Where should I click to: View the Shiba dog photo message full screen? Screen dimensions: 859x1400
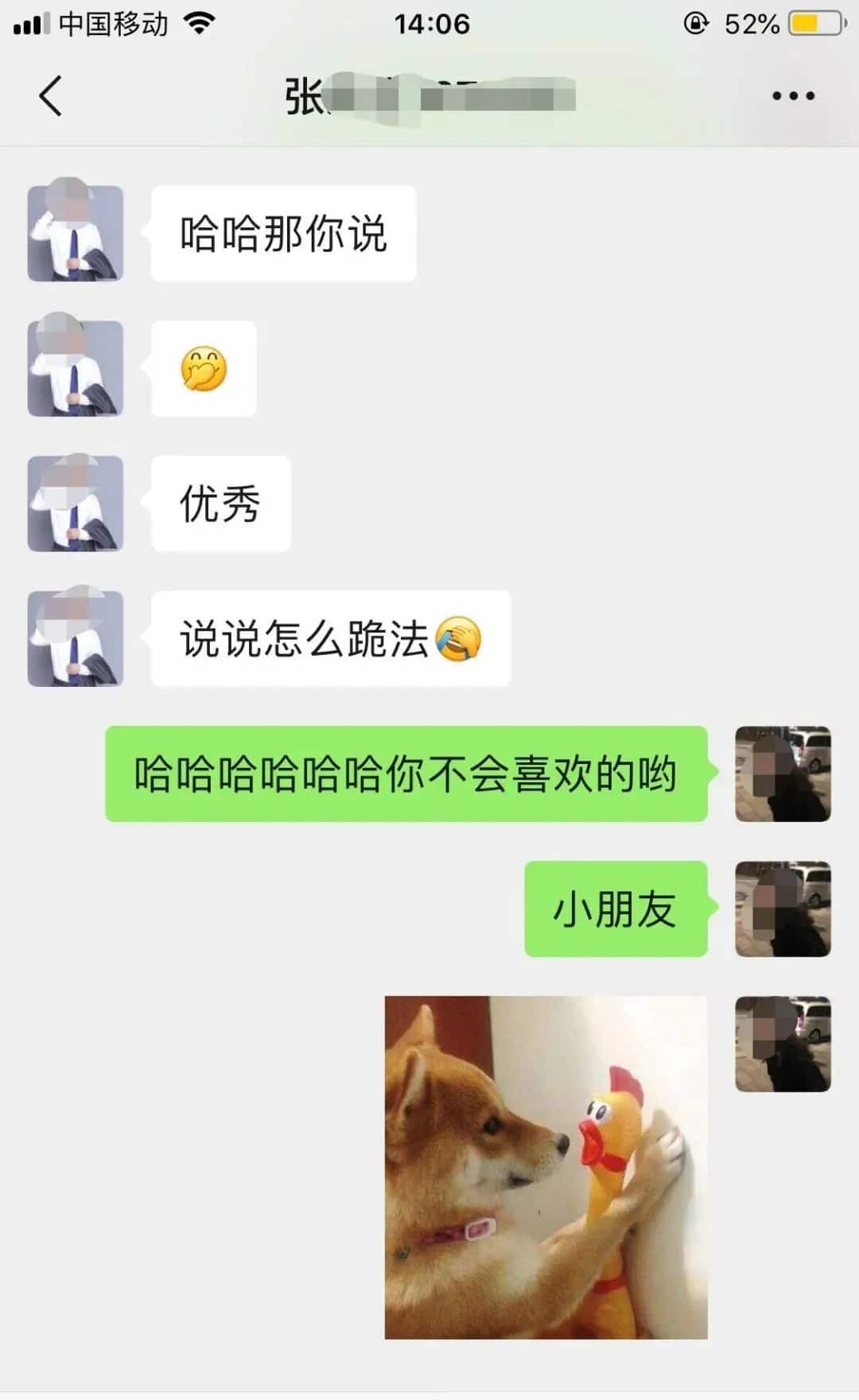click(x=546, y=1167)
